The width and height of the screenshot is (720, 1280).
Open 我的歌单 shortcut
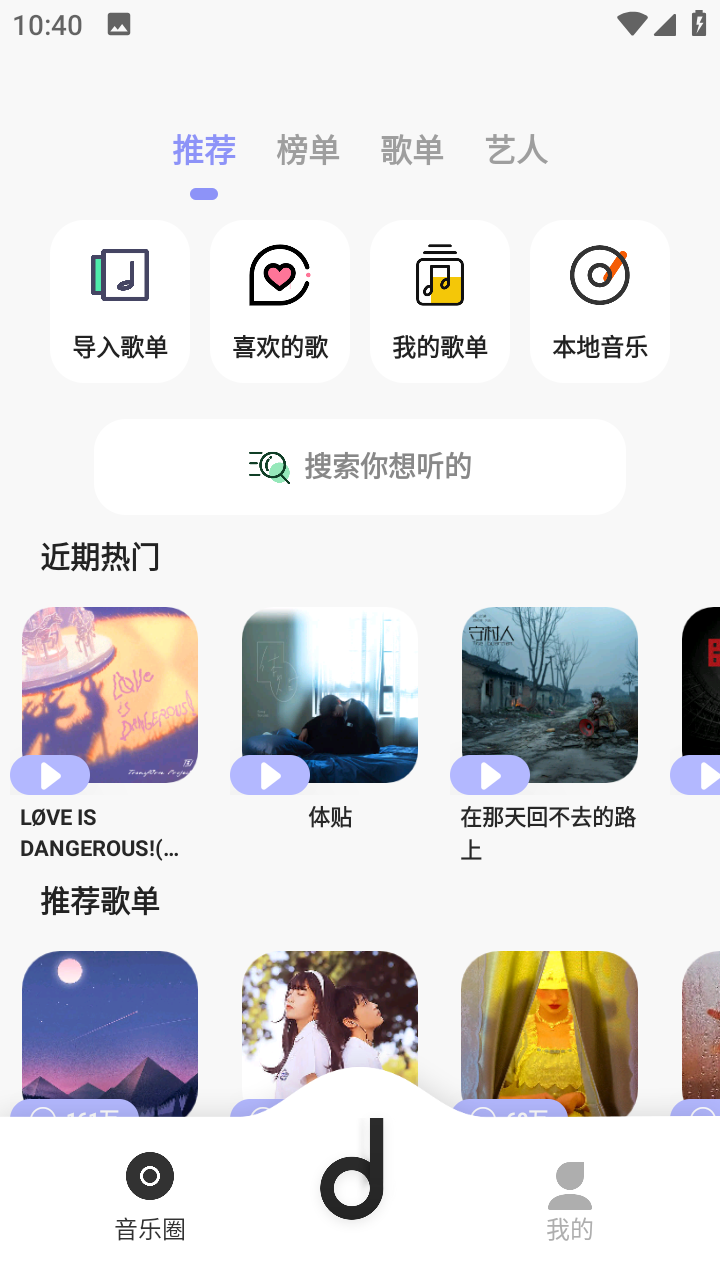pyautogui.click(x=440, y=301)
